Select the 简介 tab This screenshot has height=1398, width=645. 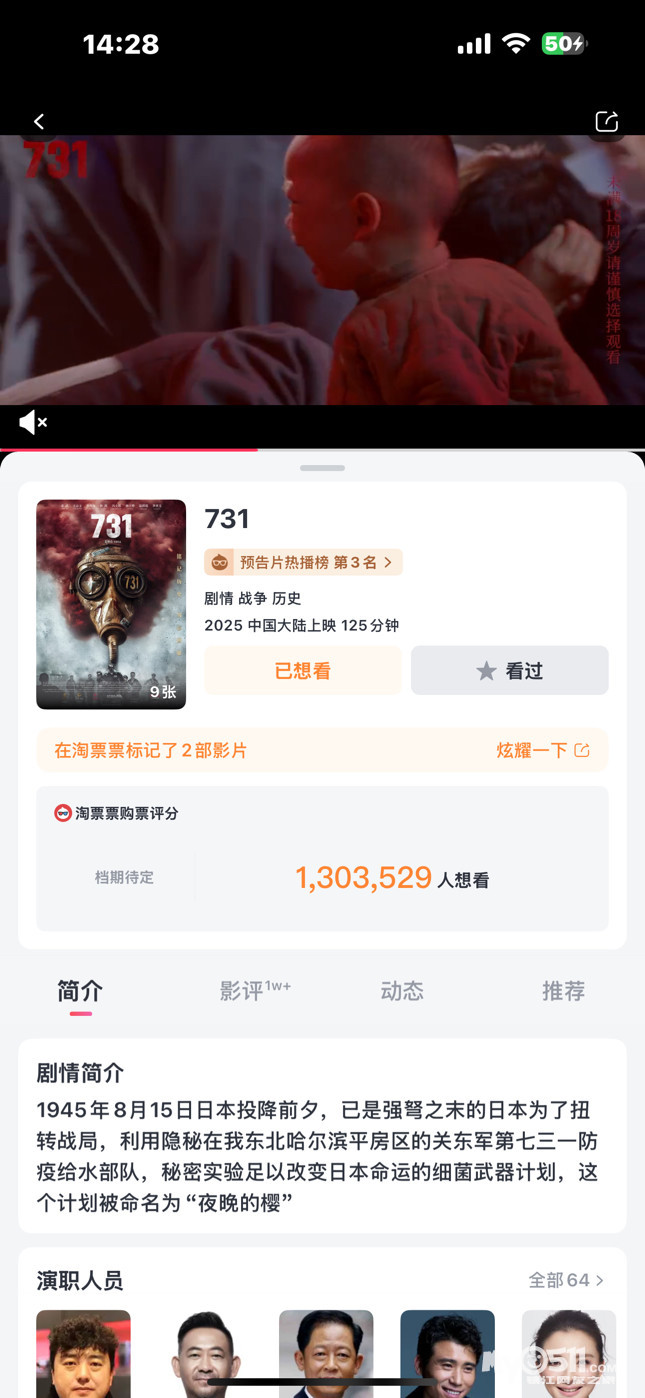(80, 991)
